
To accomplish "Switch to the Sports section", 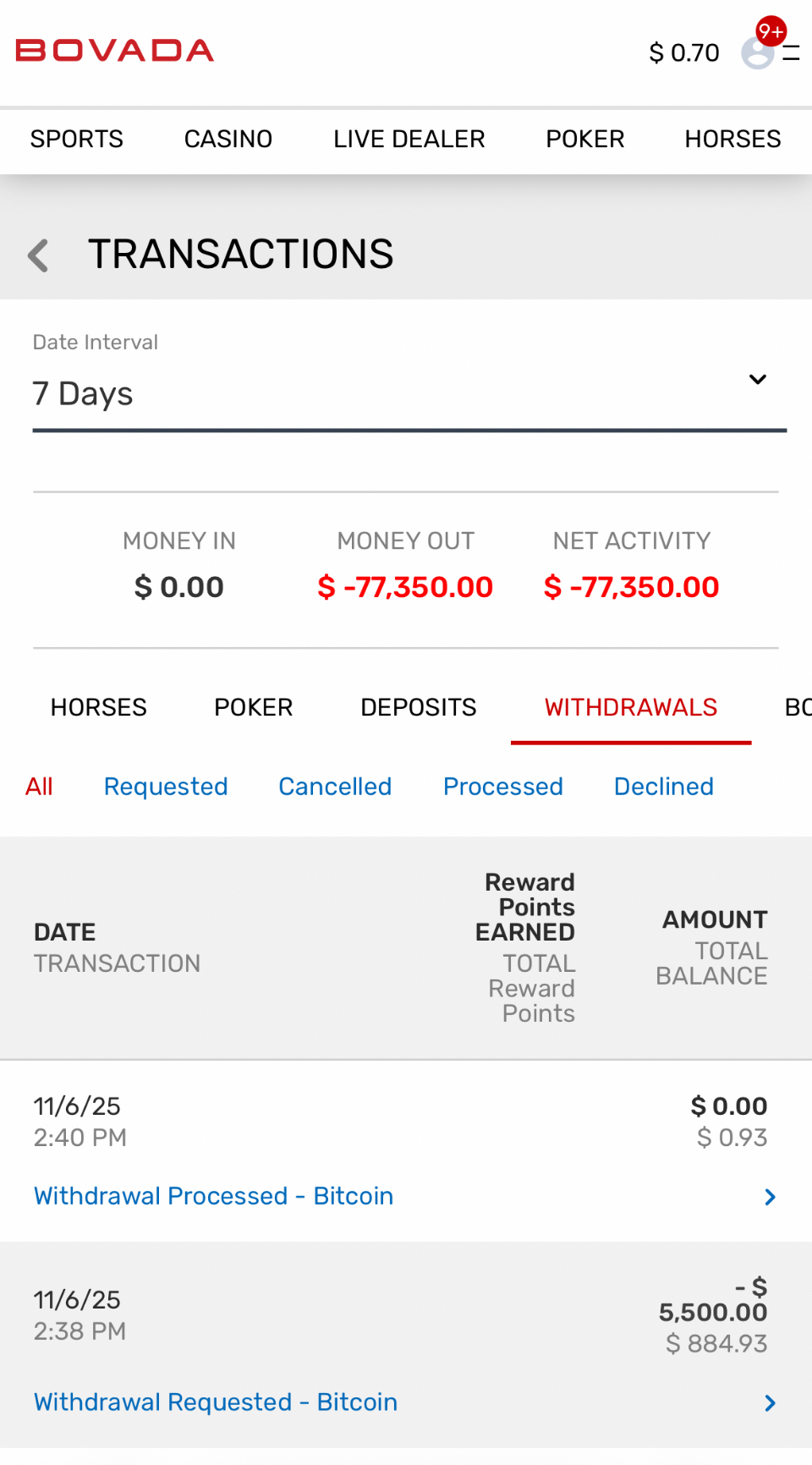I will [77, 139].
